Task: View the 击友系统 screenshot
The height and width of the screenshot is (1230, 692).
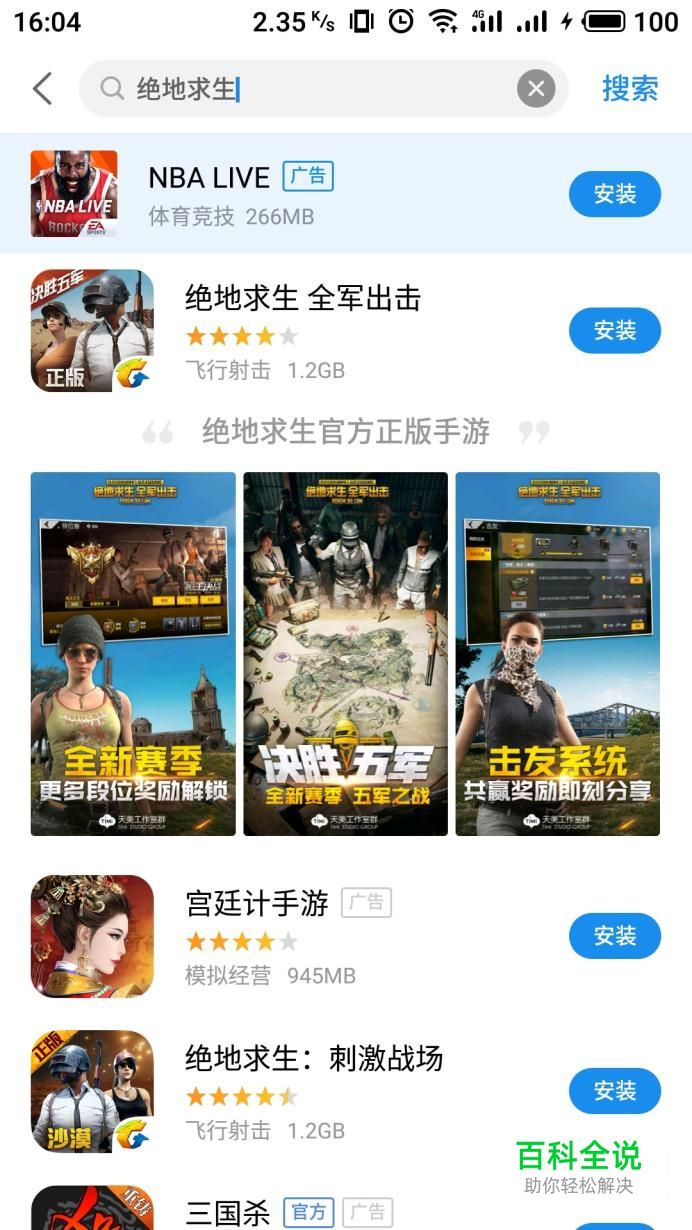Action: click(557, 654)
